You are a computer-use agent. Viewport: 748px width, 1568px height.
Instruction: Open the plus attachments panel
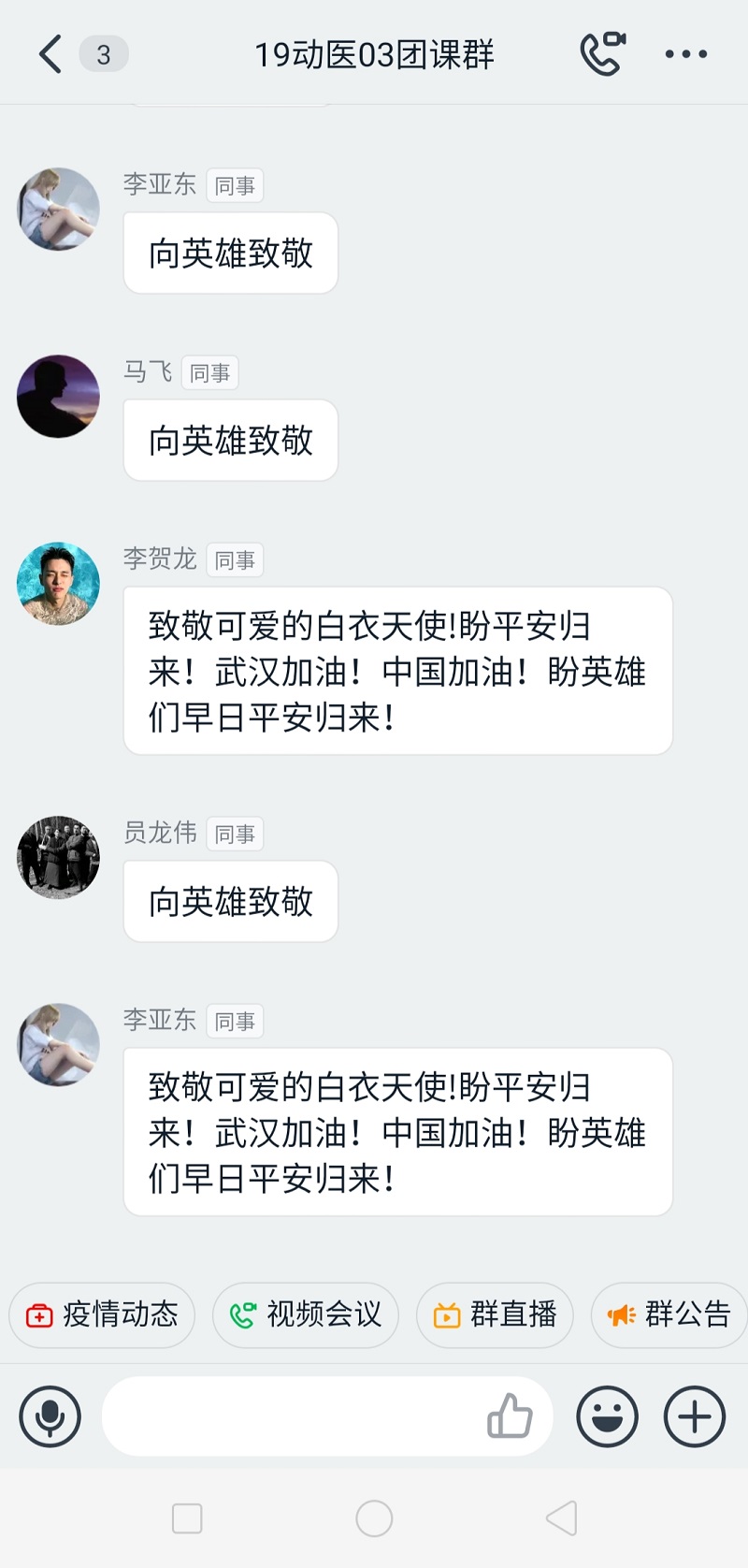[695, 1416]
